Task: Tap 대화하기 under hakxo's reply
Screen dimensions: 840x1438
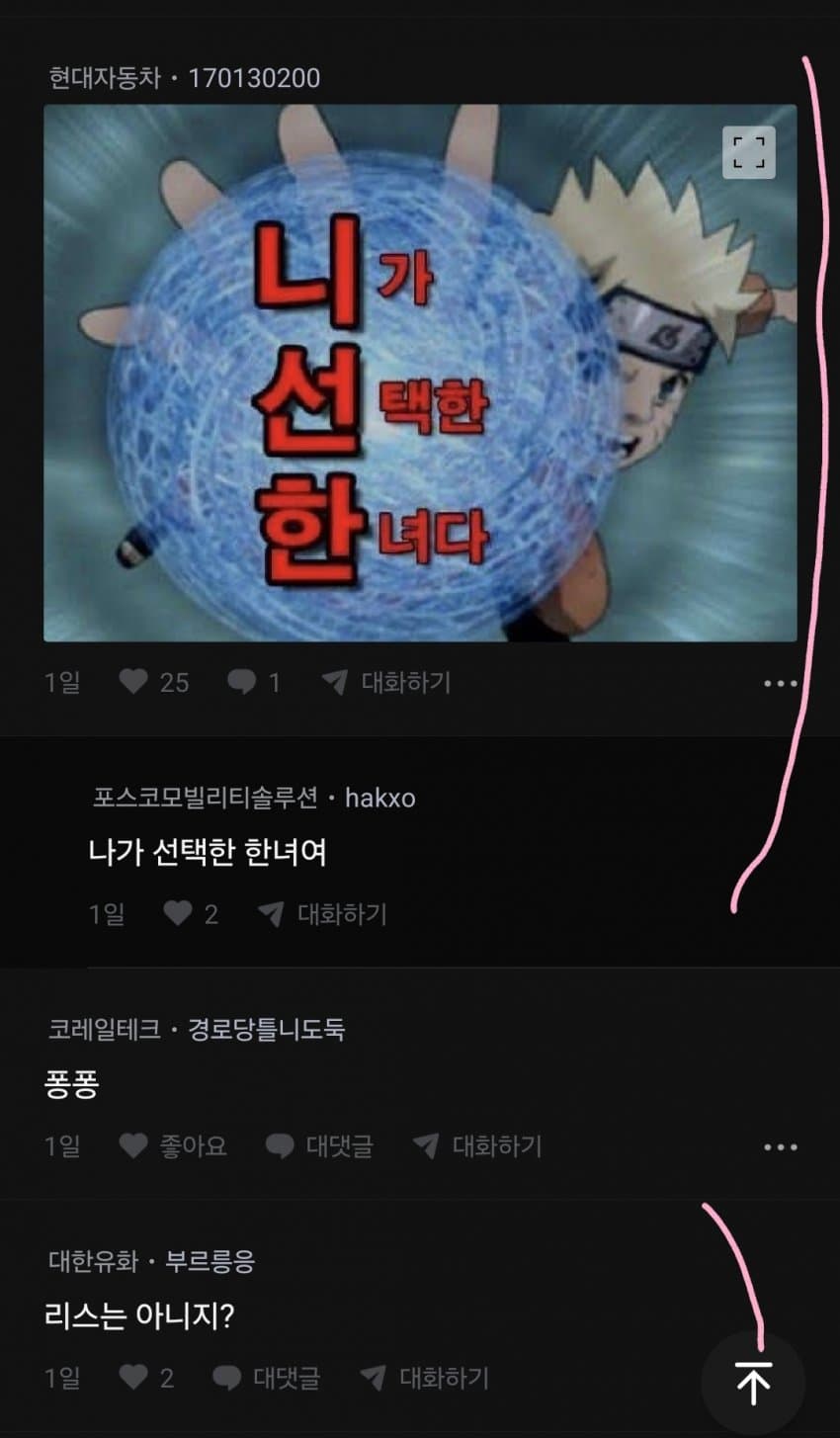Action: [x=323, y=914]
